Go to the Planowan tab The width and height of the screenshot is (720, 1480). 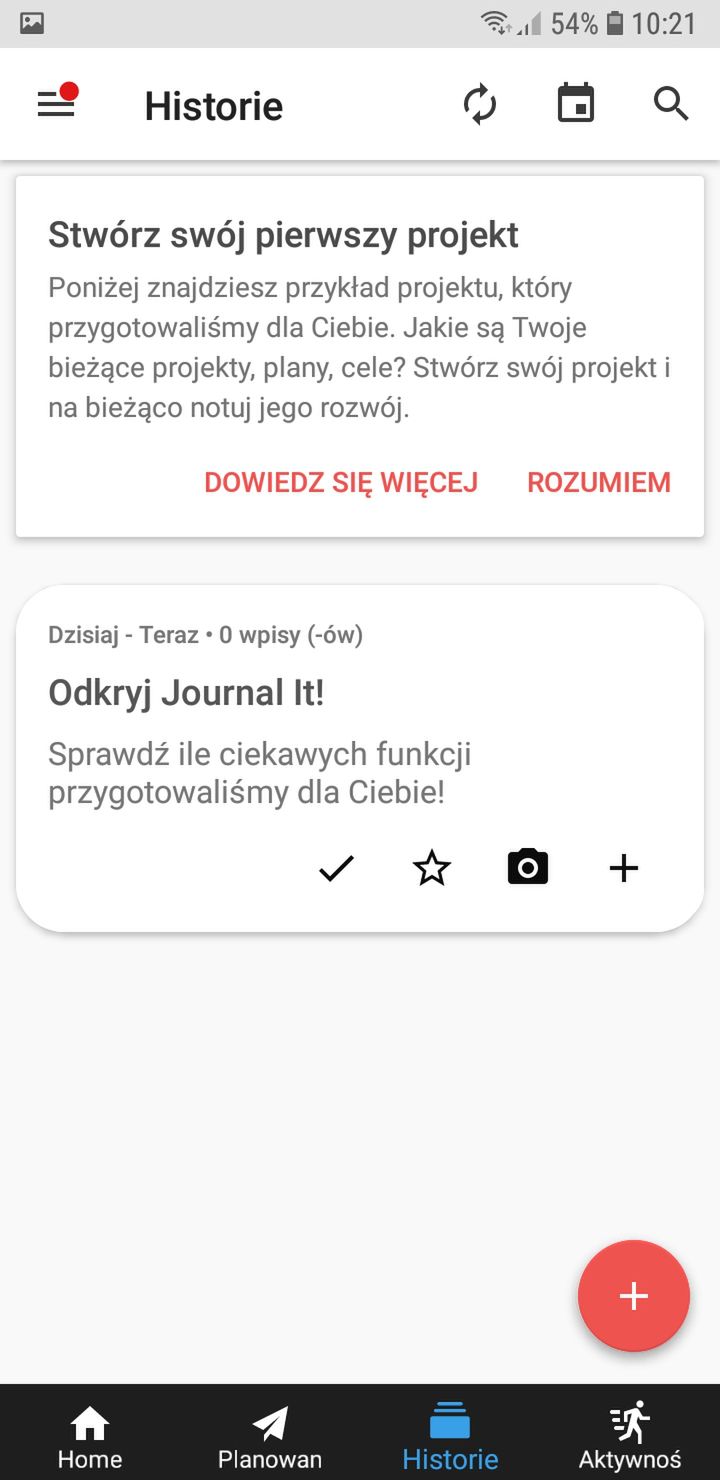click(270, 1436)
